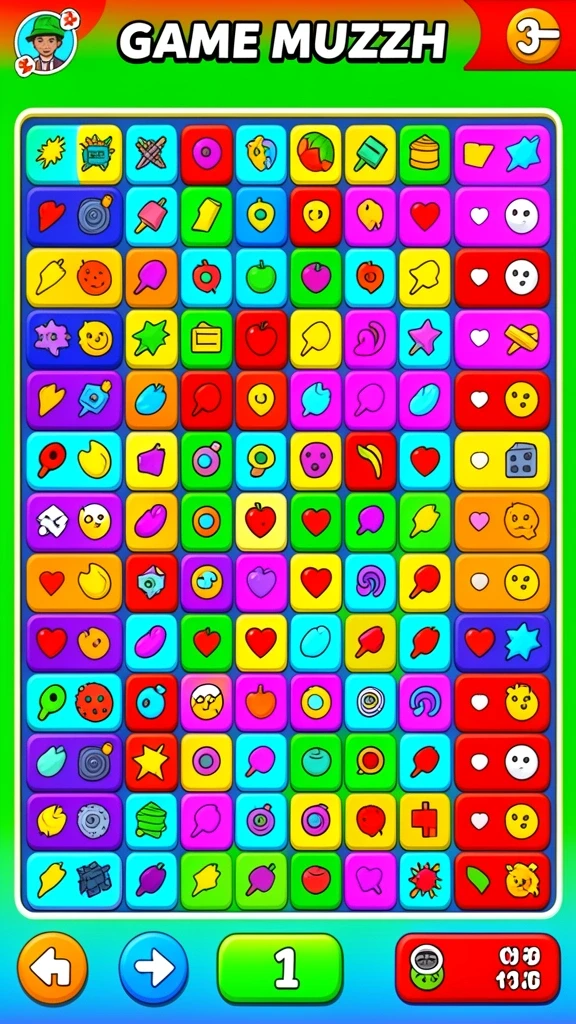Select the green button labeled 1
The width and height of the screenshot is (576, 1024).
pyautogui.click(x=280, y=968)
